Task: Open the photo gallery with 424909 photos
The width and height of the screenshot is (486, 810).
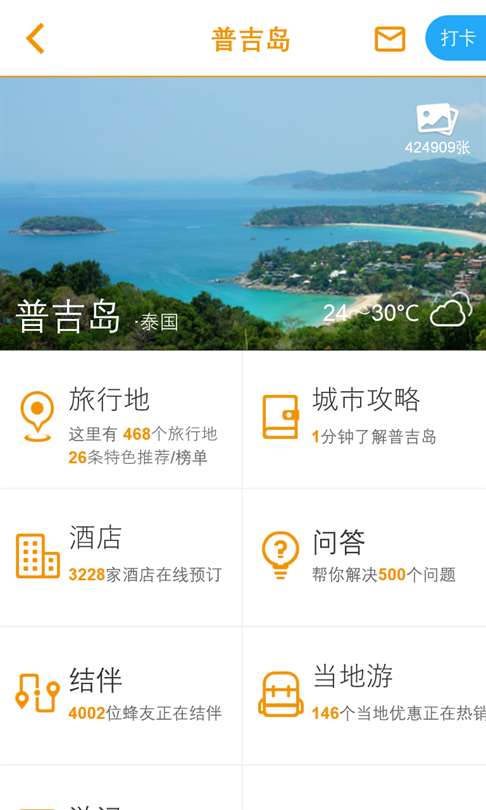Action: coord(437,129)
